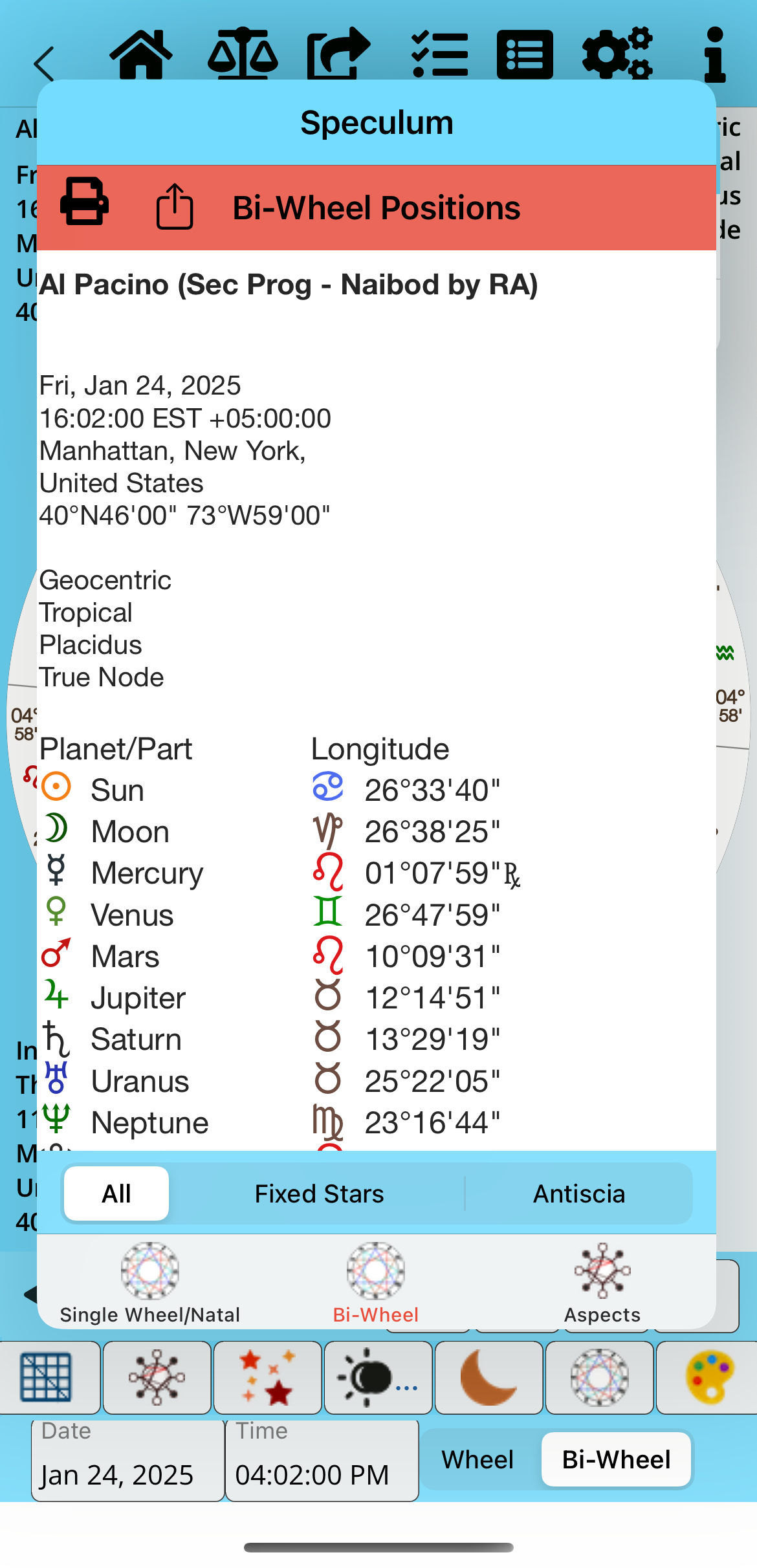Go back with the top arrow
Image resolution: width=757 pixels, height=1568 pixels.
pyautogui.click(x=44, y=63)
